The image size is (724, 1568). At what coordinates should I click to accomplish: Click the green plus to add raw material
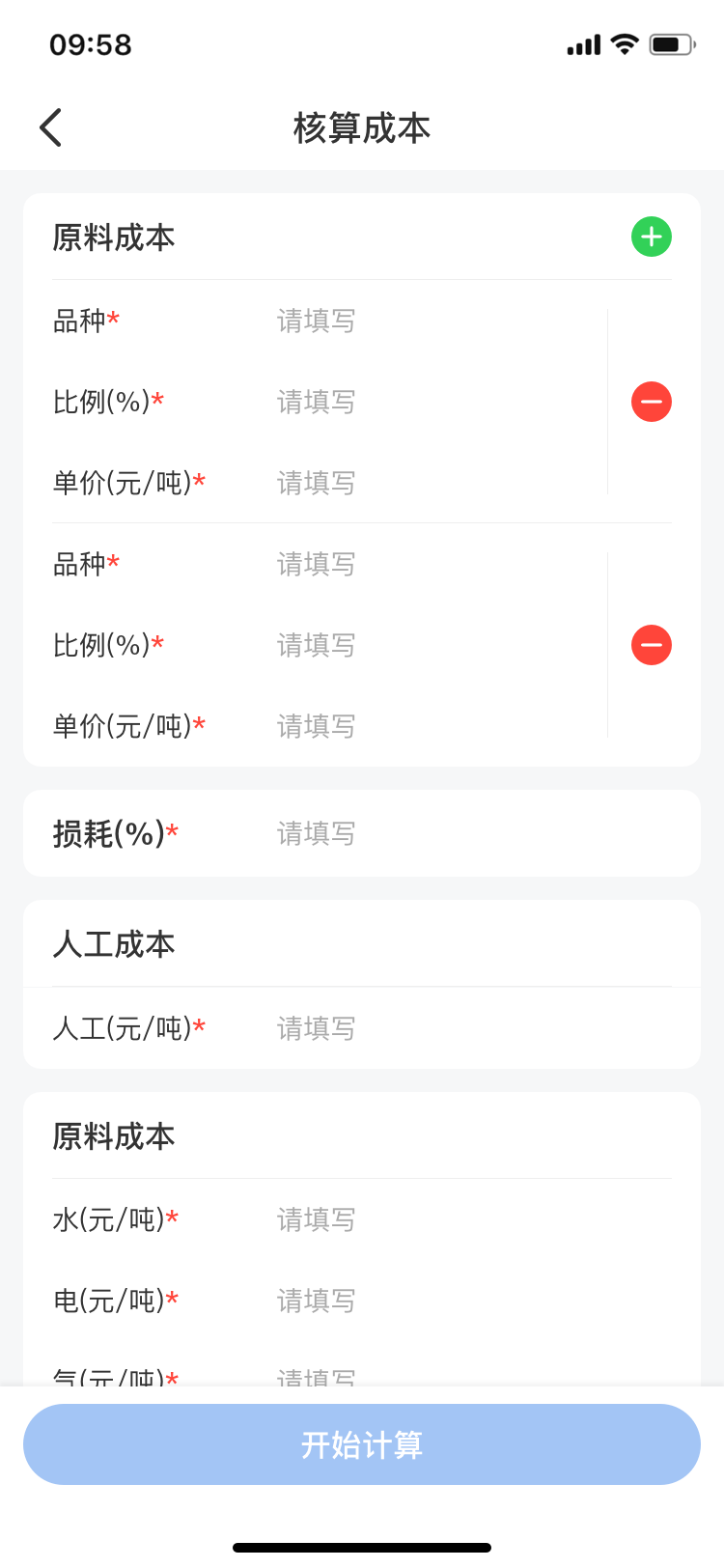coord(651,237)
